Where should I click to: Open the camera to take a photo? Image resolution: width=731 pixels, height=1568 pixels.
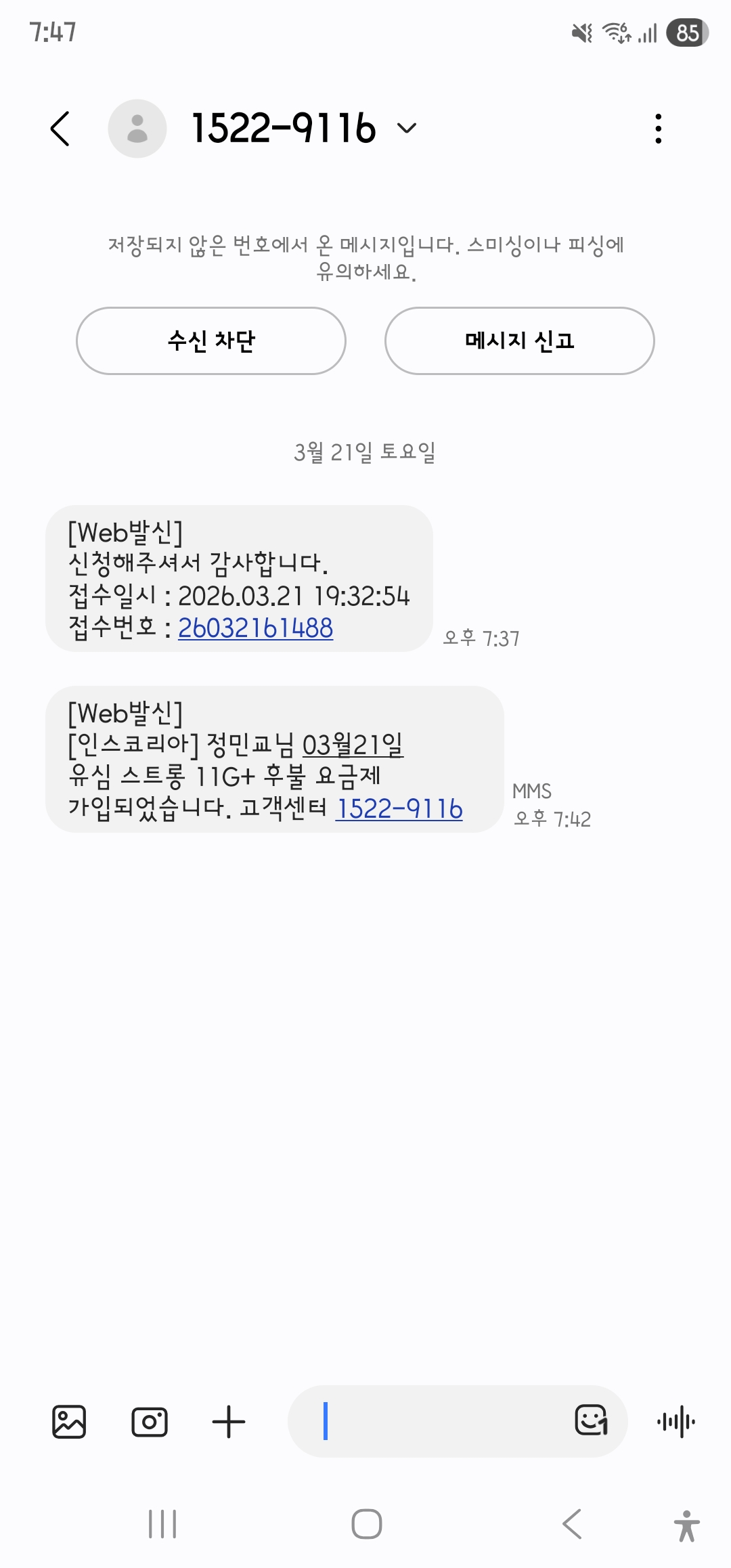149,1421
